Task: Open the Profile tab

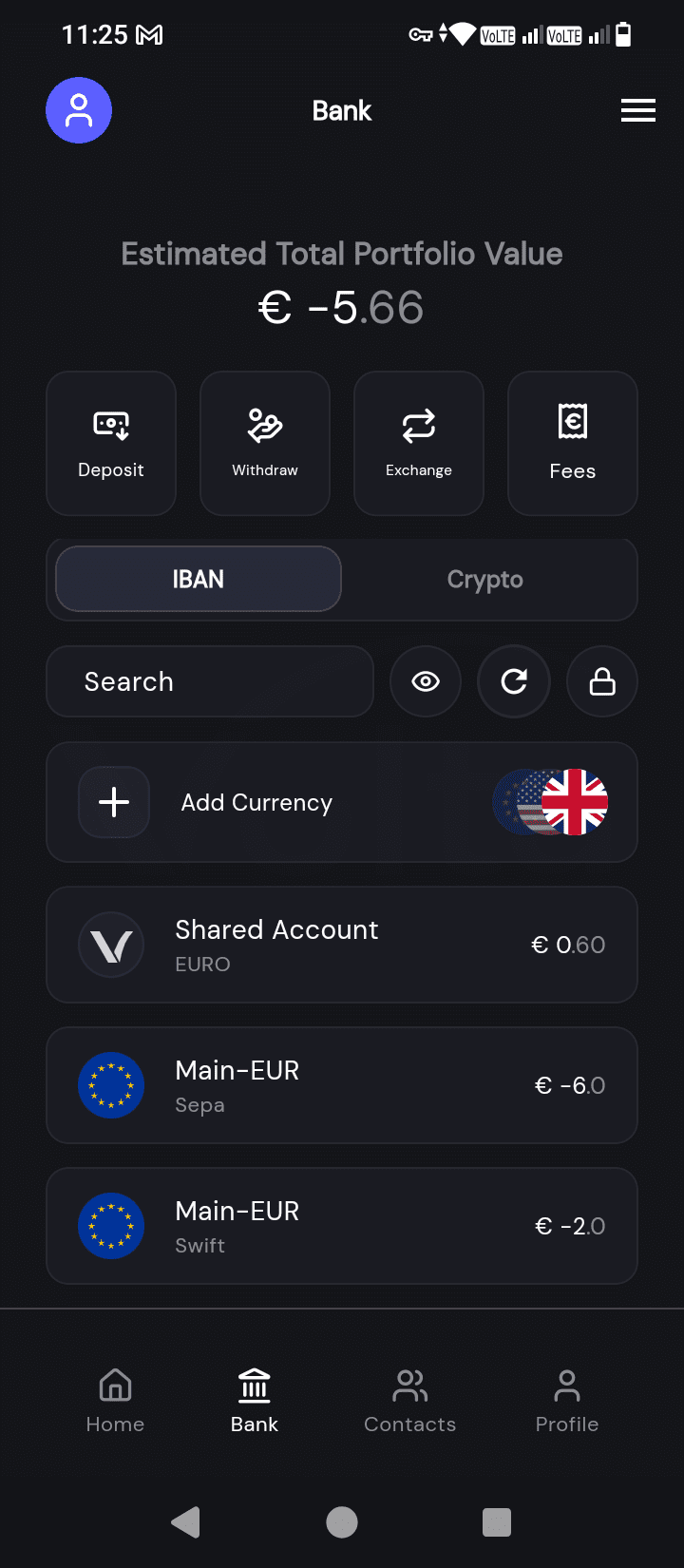Action: [x=567, y=1400]
